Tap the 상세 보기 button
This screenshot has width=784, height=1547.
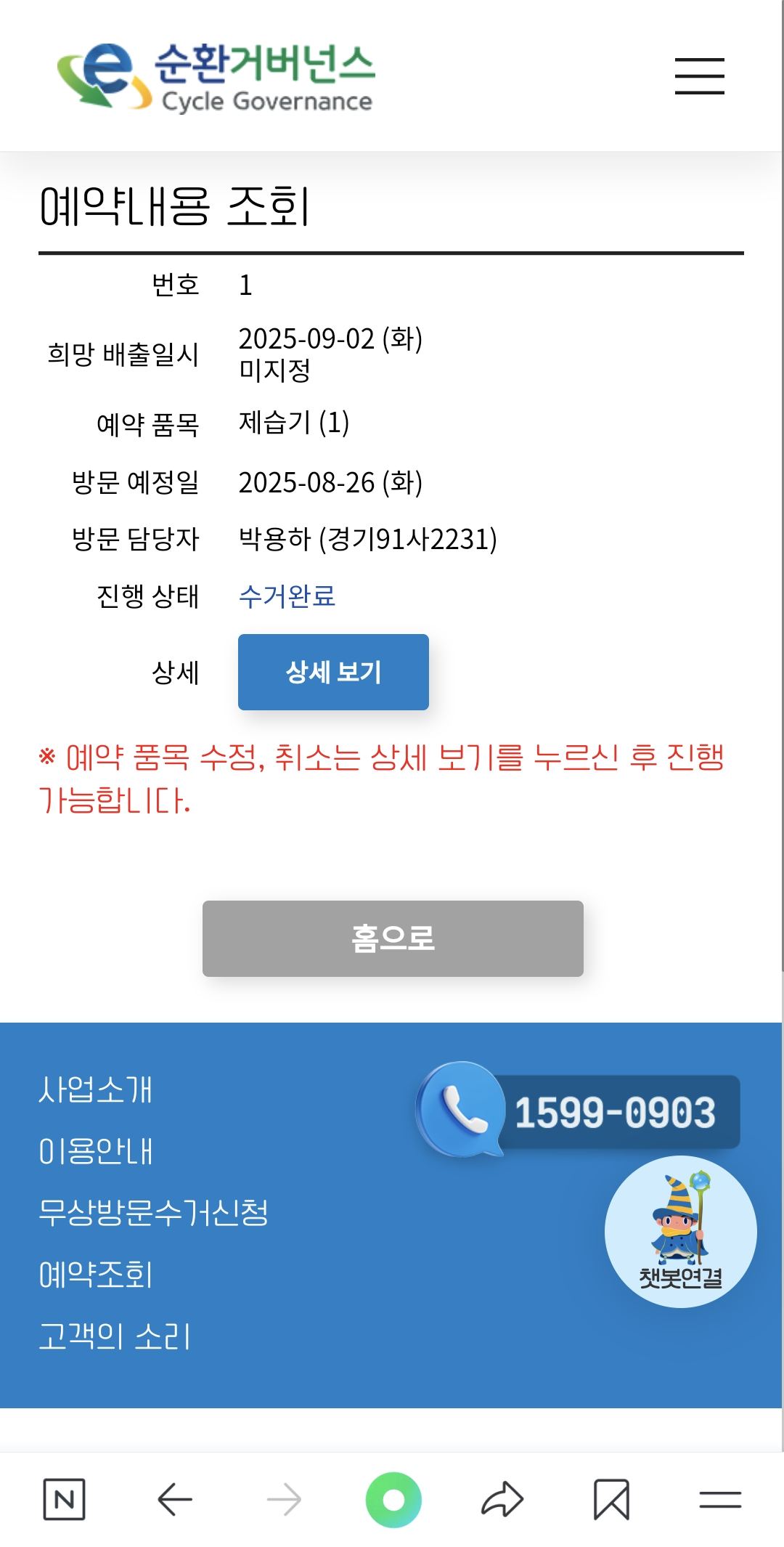click(x=333, y=672)
